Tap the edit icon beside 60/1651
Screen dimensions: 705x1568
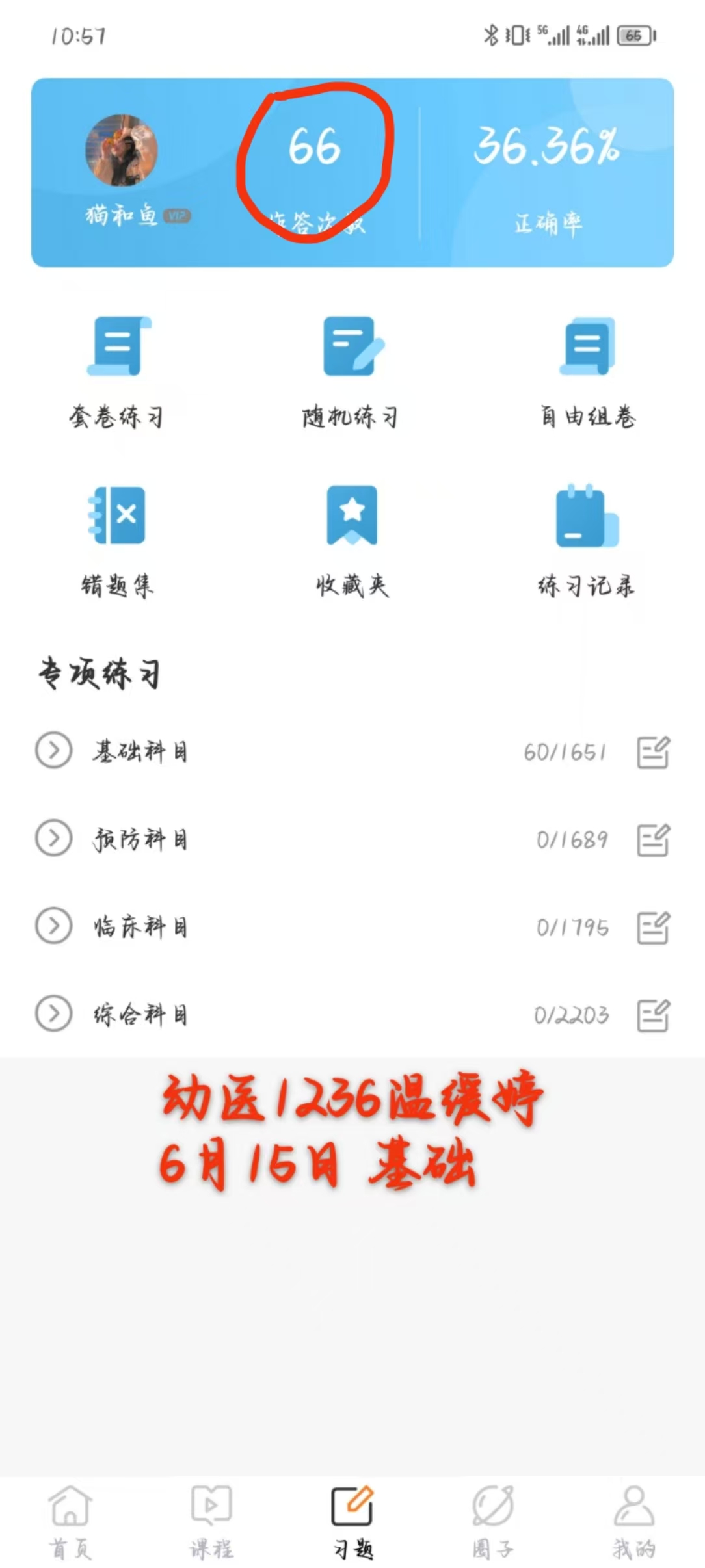(653, 752)
